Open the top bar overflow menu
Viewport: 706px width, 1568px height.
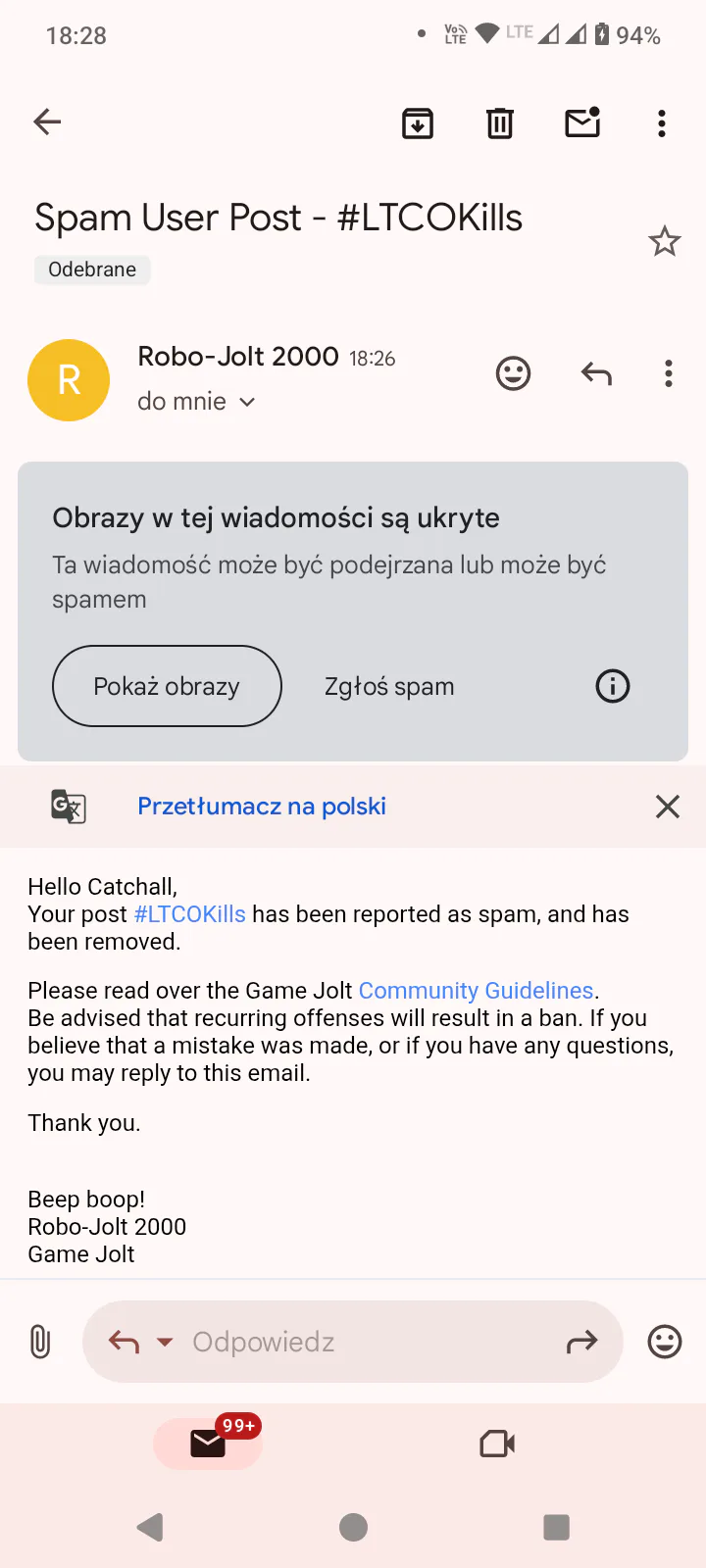tap(662, 123)
